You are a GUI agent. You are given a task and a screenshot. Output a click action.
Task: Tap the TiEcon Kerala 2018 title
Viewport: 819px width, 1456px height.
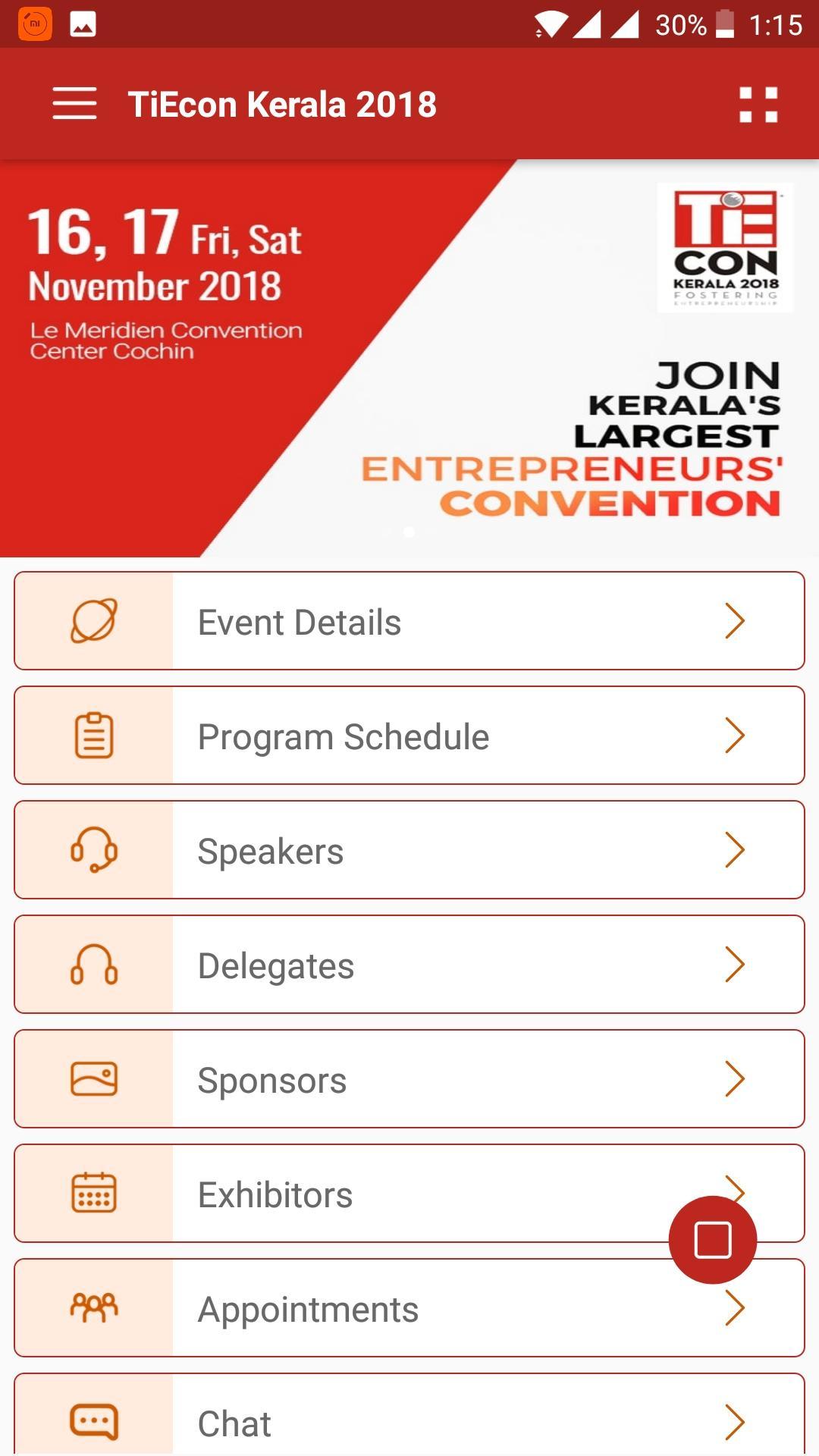(x=284, y=105)
